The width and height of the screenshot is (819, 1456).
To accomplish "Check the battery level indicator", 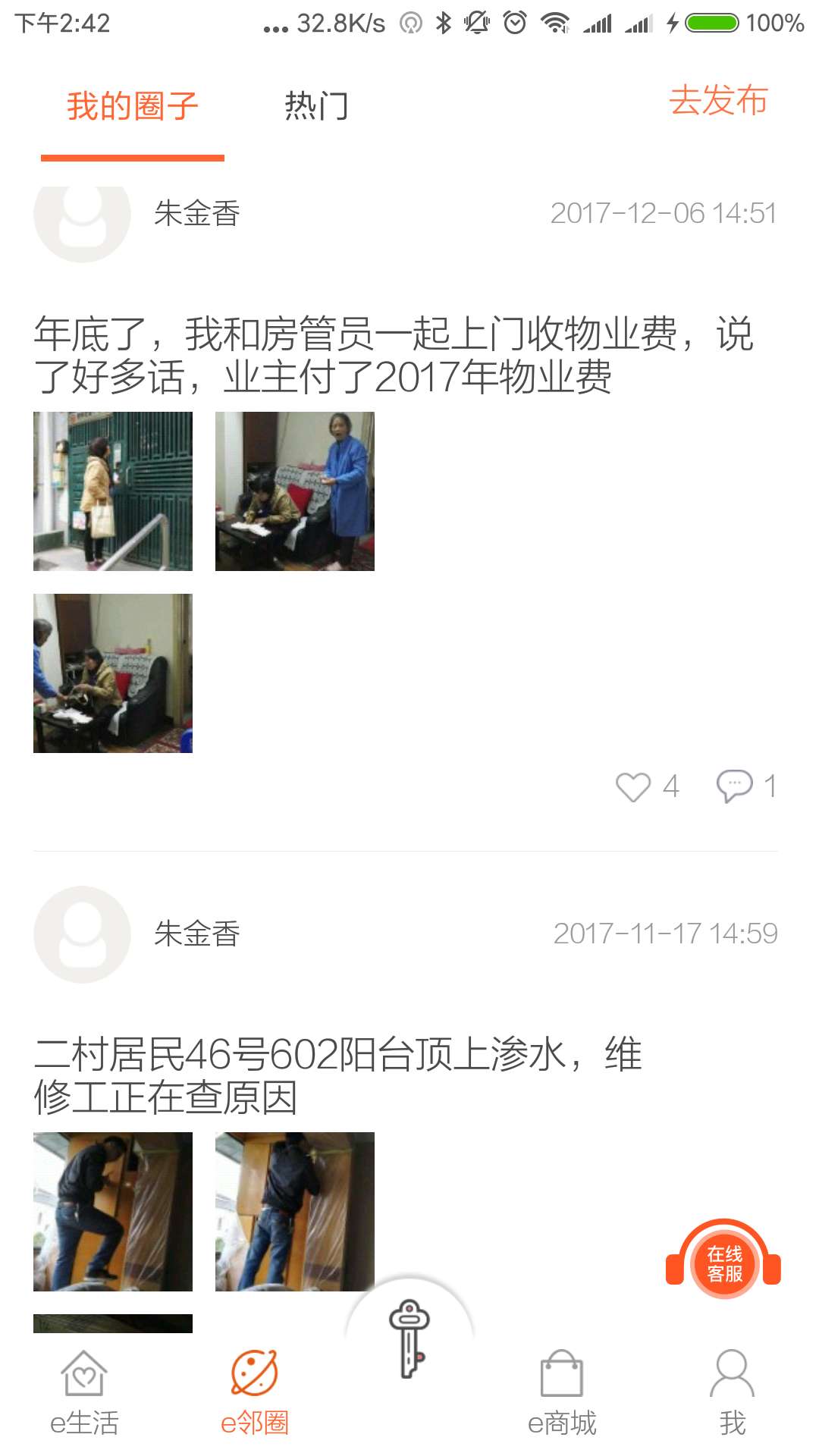I will (711, 22).
